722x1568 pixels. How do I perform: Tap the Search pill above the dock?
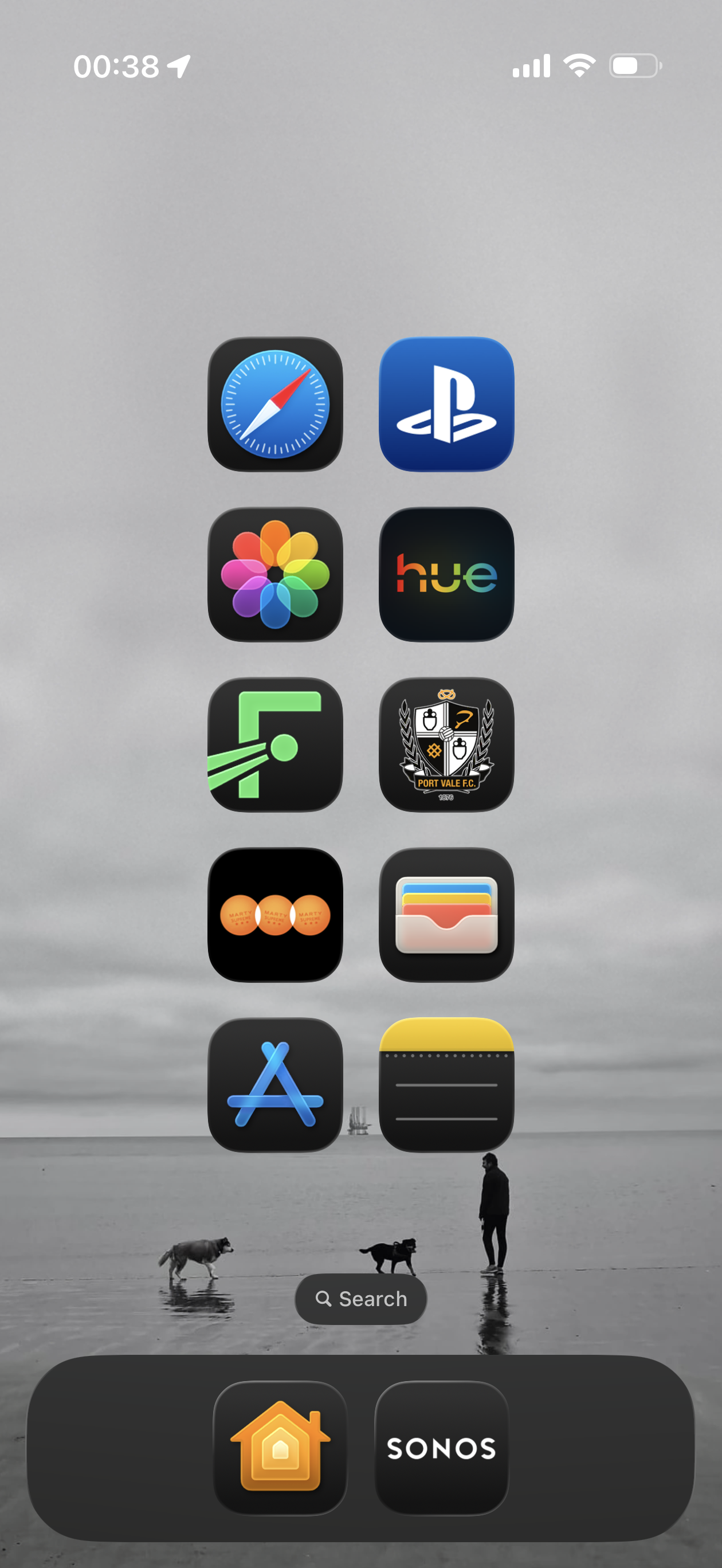pyautogui.click(x=361, y=1299)
